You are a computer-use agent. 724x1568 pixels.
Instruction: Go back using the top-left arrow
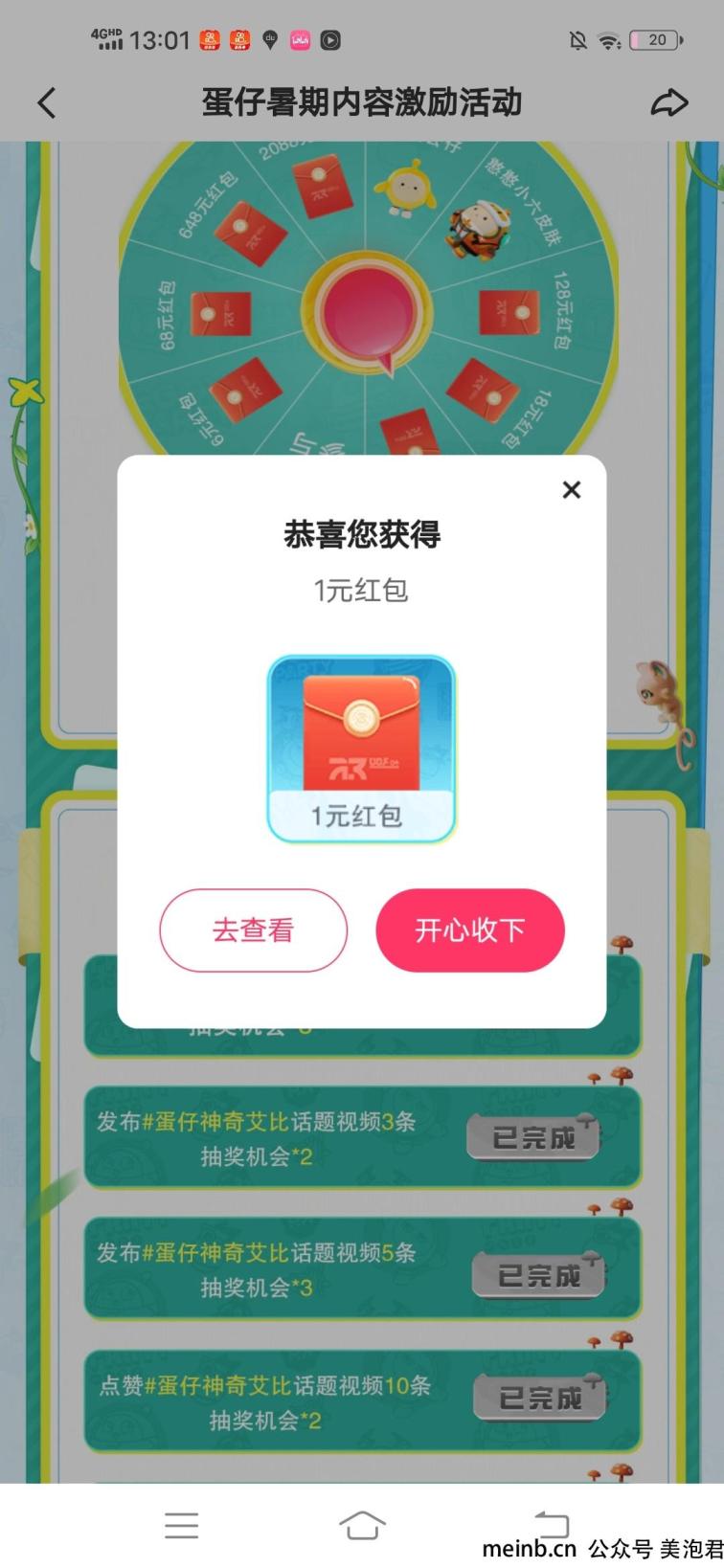click(46, 102)
